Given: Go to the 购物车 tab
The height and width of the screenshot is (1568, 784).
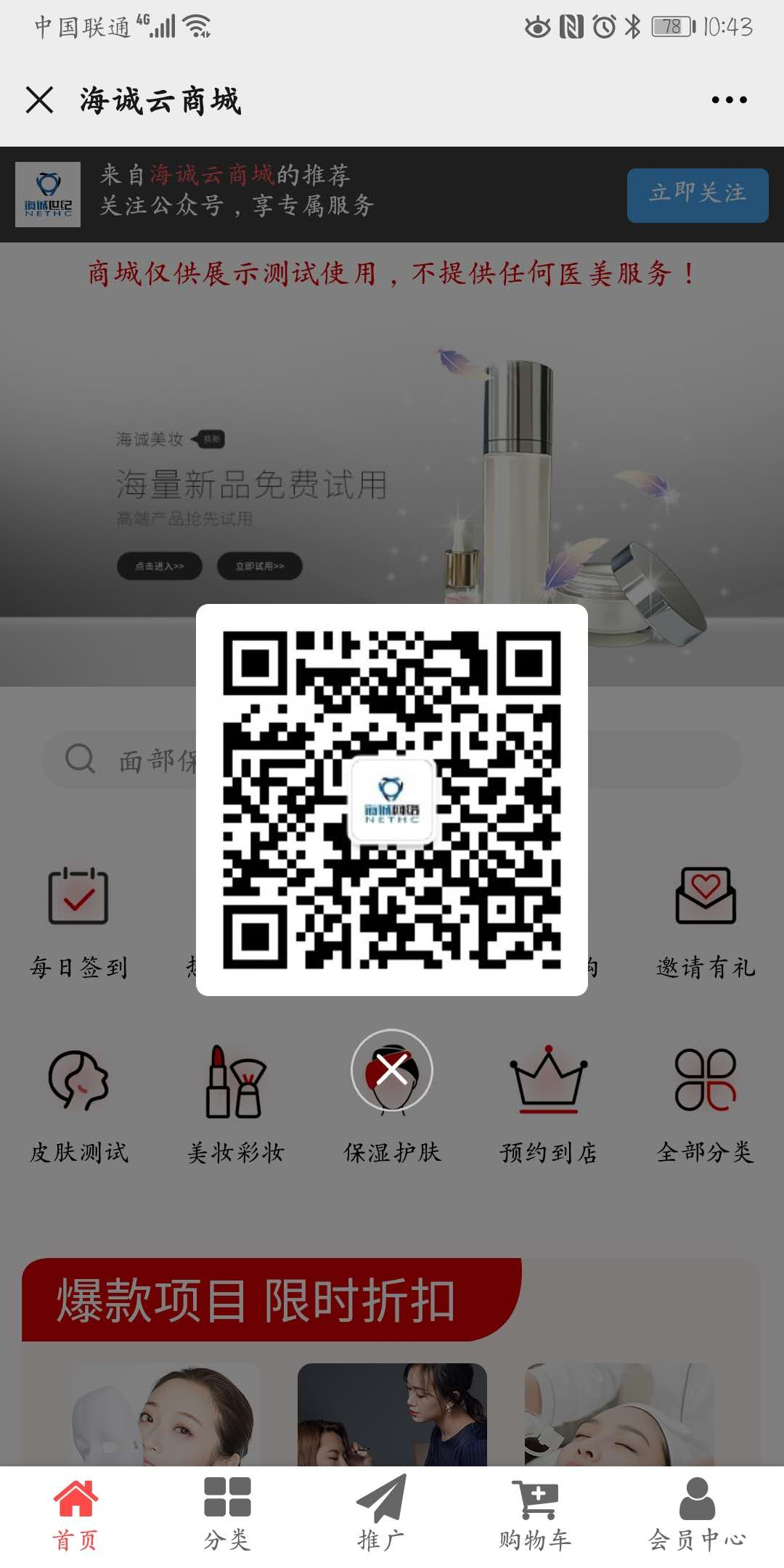Looking at the screenshot, I should click(x=536, y=1515).
